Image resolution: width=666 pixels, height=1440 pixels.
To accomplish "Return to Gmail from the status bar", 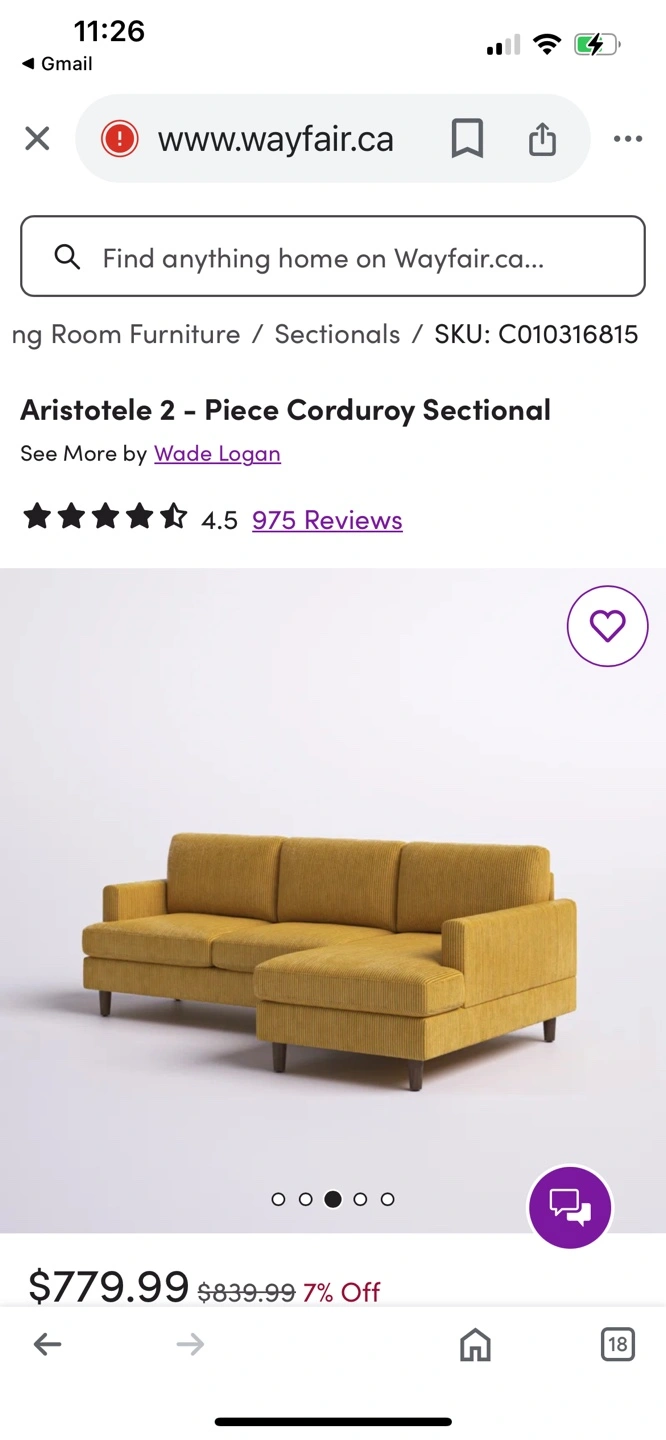I will tap(57, 64).
